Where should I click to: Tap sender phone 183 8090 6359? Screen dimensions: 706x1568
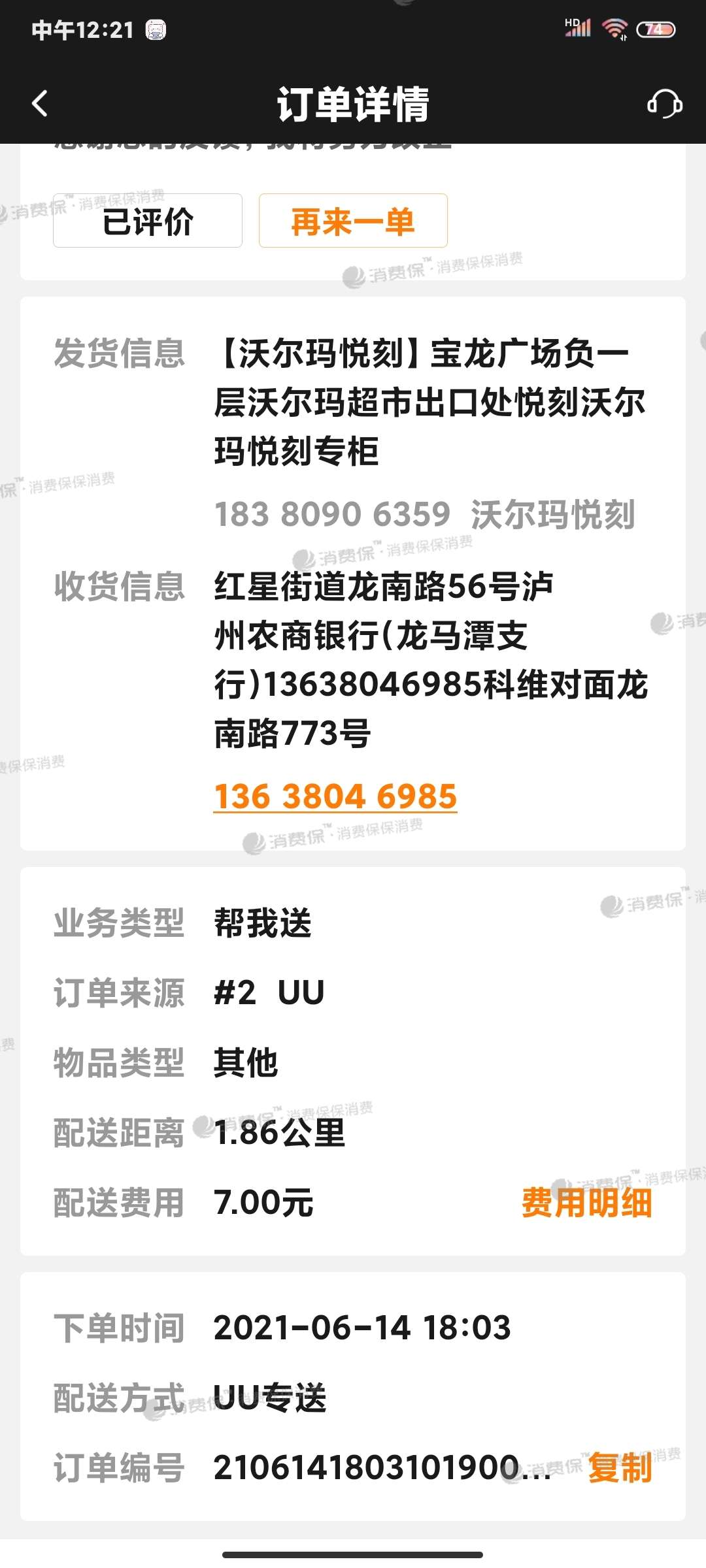point(334,516)
